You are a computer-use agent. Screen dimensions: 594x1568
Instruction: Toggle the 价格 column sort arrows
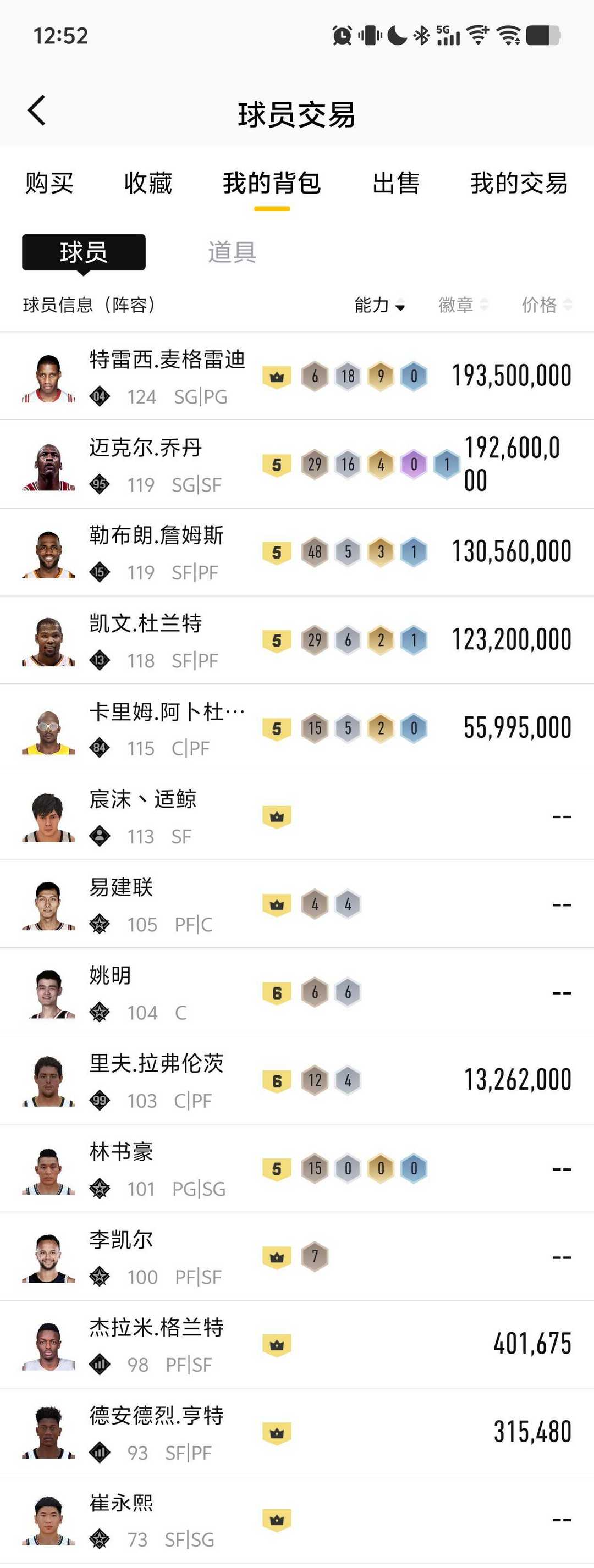[545, 306]
